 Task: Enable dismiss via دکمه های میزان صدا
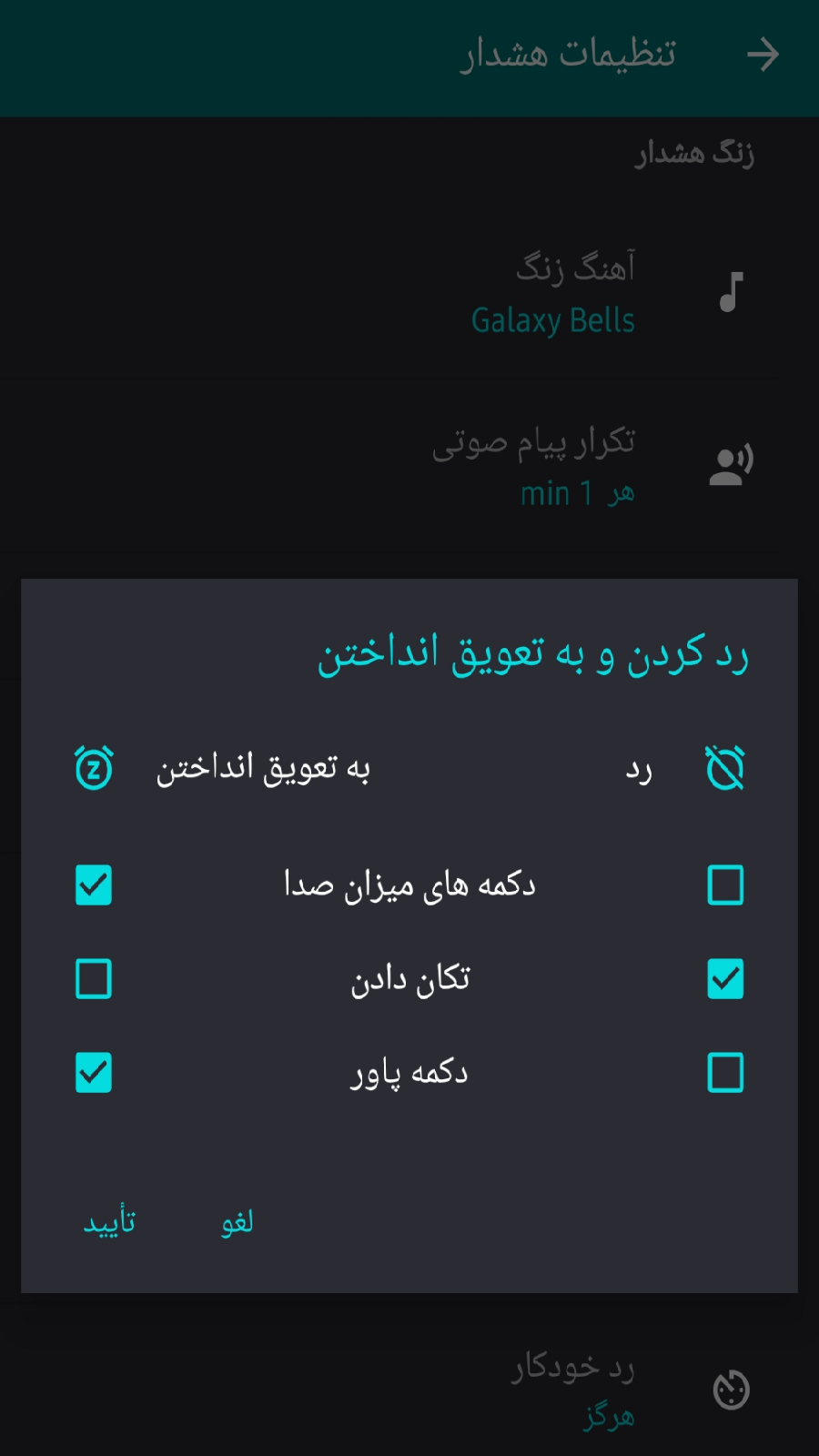(725, 885)
